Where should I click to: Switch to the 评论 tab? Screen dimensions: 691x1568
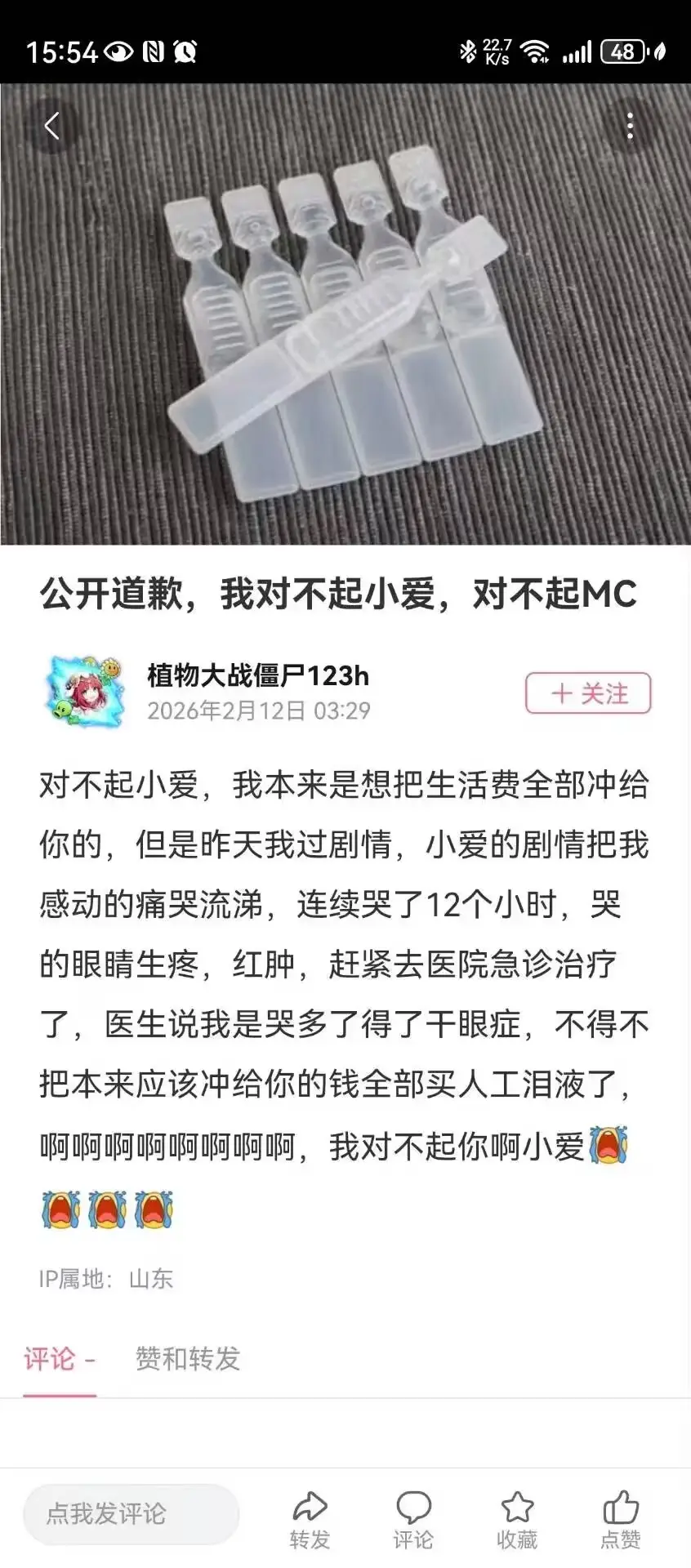(51, 1359)
